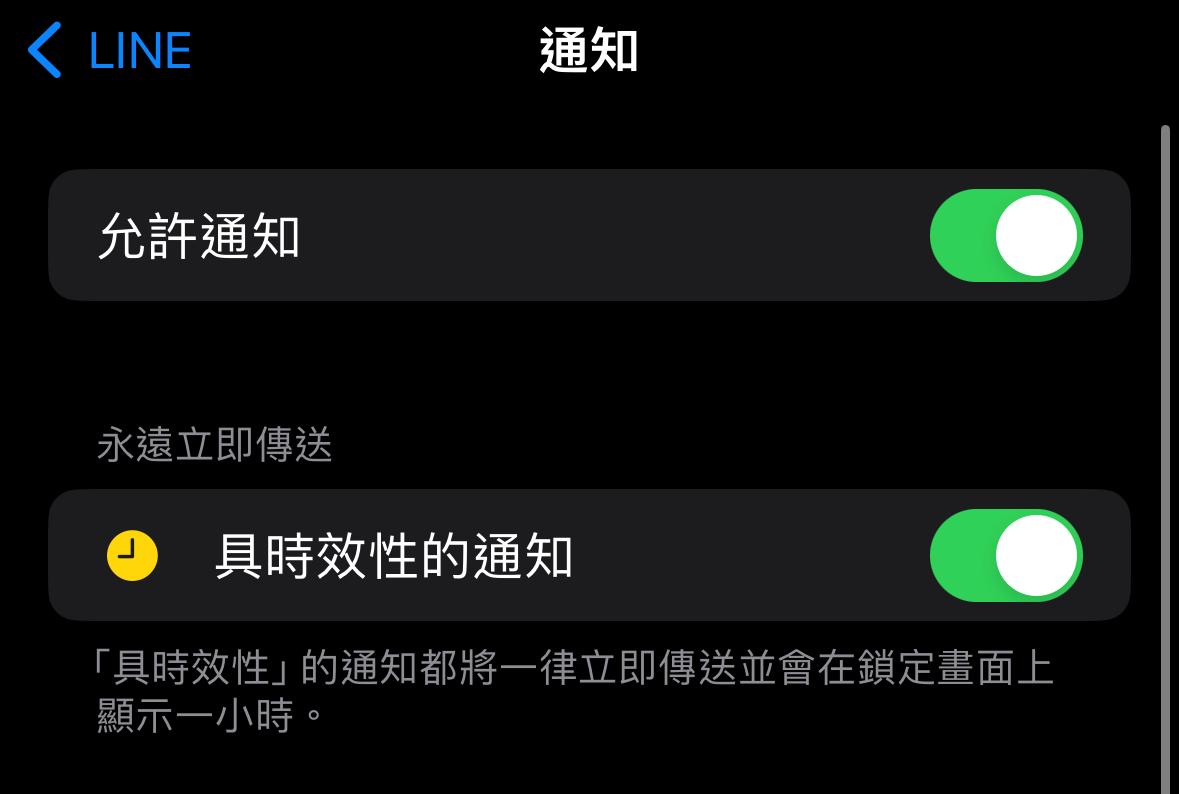Viewport: 1179px width, 794px height.
Task: Disable the 具時效性的通知 toggle
Action: click(x=1005, y=556)
